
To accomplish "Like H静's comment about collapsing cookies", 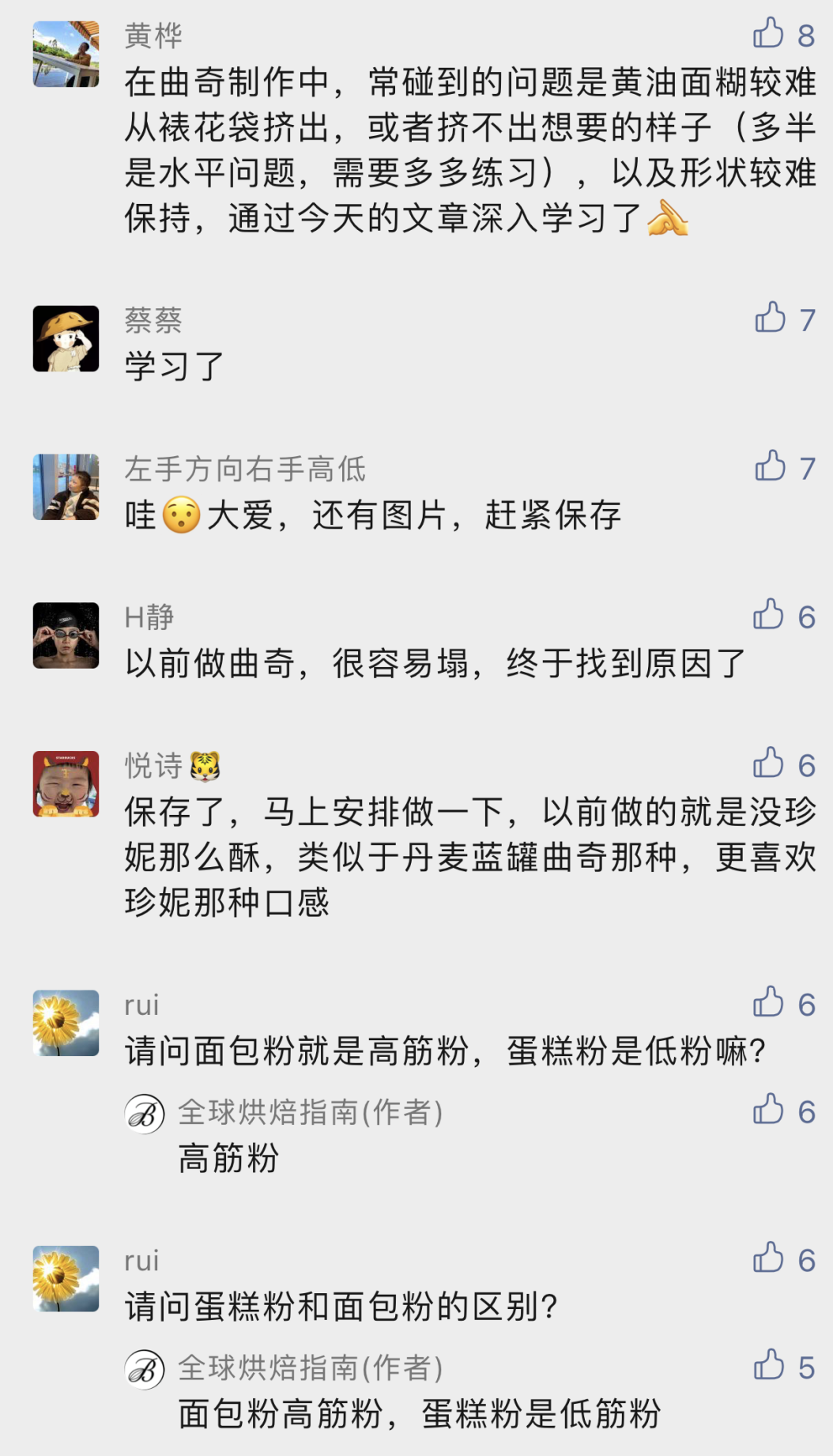I will pyautogui.click(x=768, y=615).
